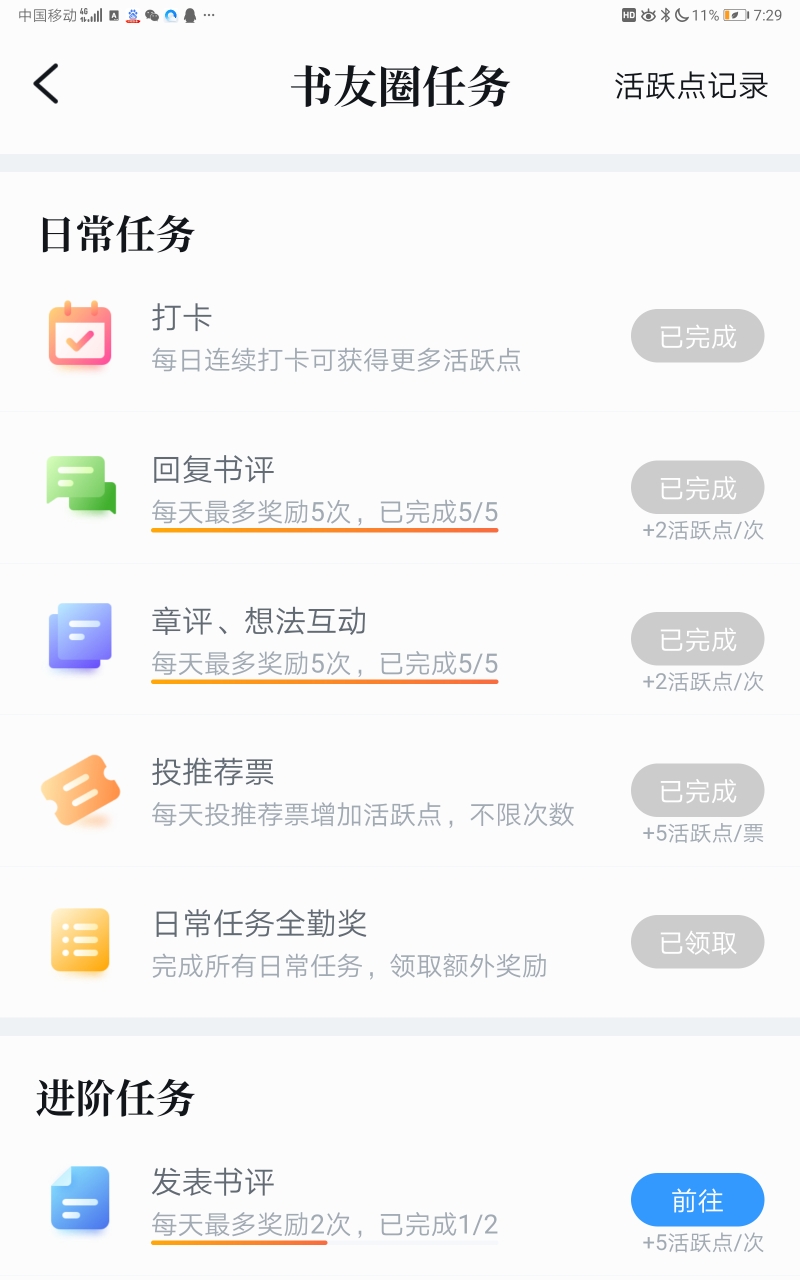This screenshot has width=800, height=1280.
Task: Tap 已领取 for 日常任务全勤奖
Action: (697, 942)
